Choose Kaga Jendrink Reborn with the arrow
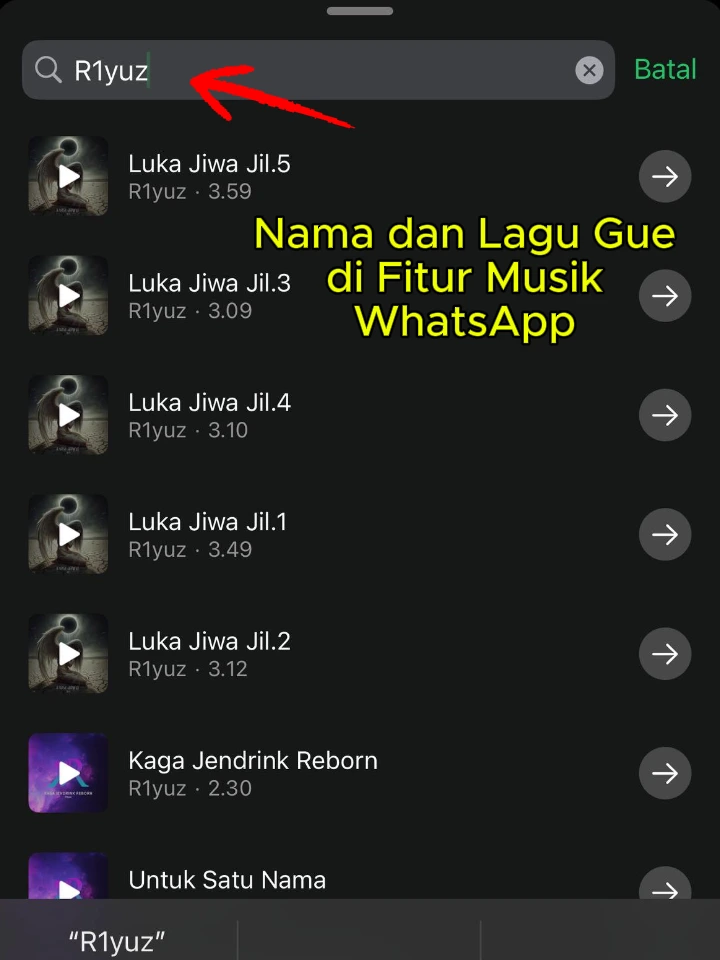The width and height of the screenshot is (720, 960). tap(665, 773)
